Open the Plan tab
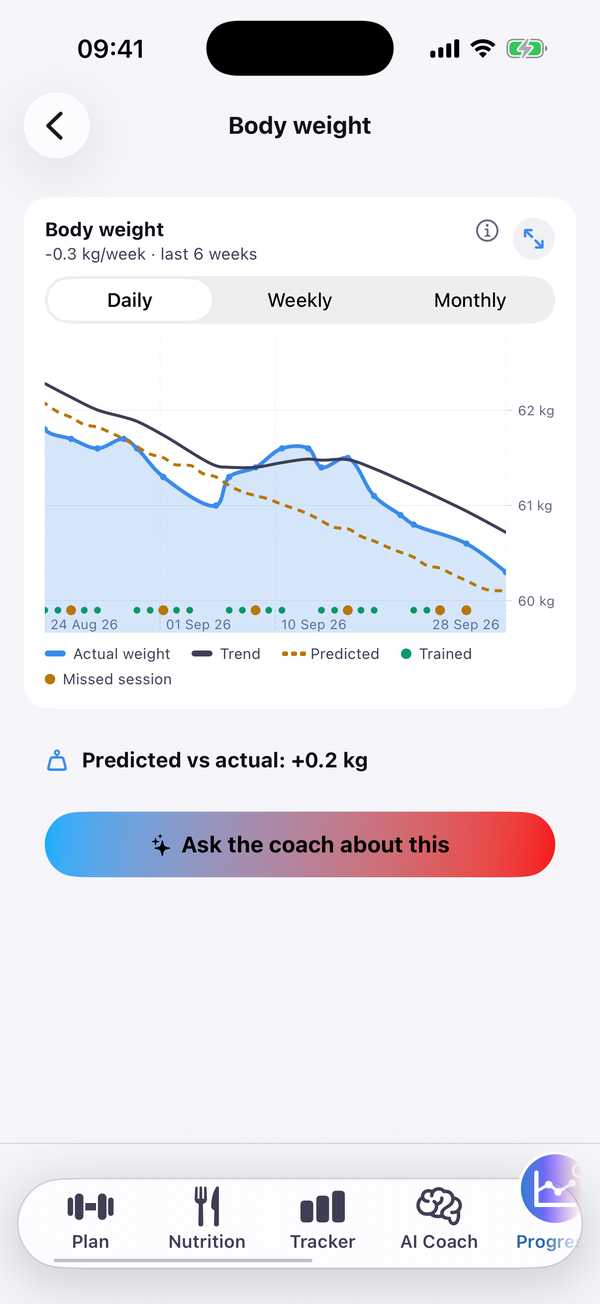Image resolution: width=600 pixels, height=1304 pixels. click(x=90, y=1220)
